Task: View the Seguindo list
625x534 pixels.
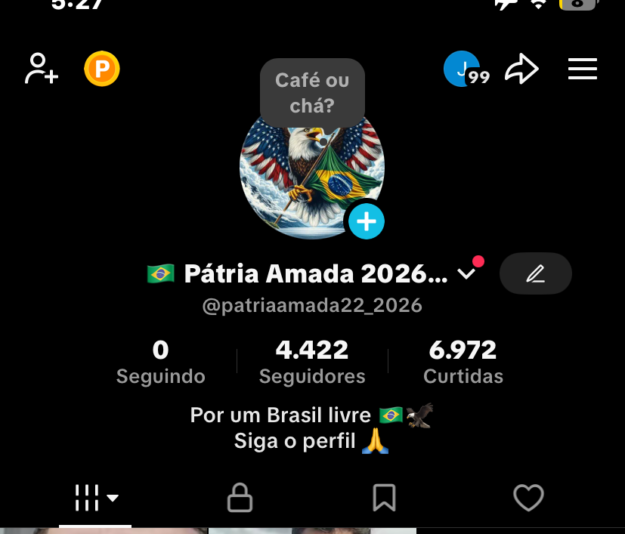Action: [x=160, y=362]
